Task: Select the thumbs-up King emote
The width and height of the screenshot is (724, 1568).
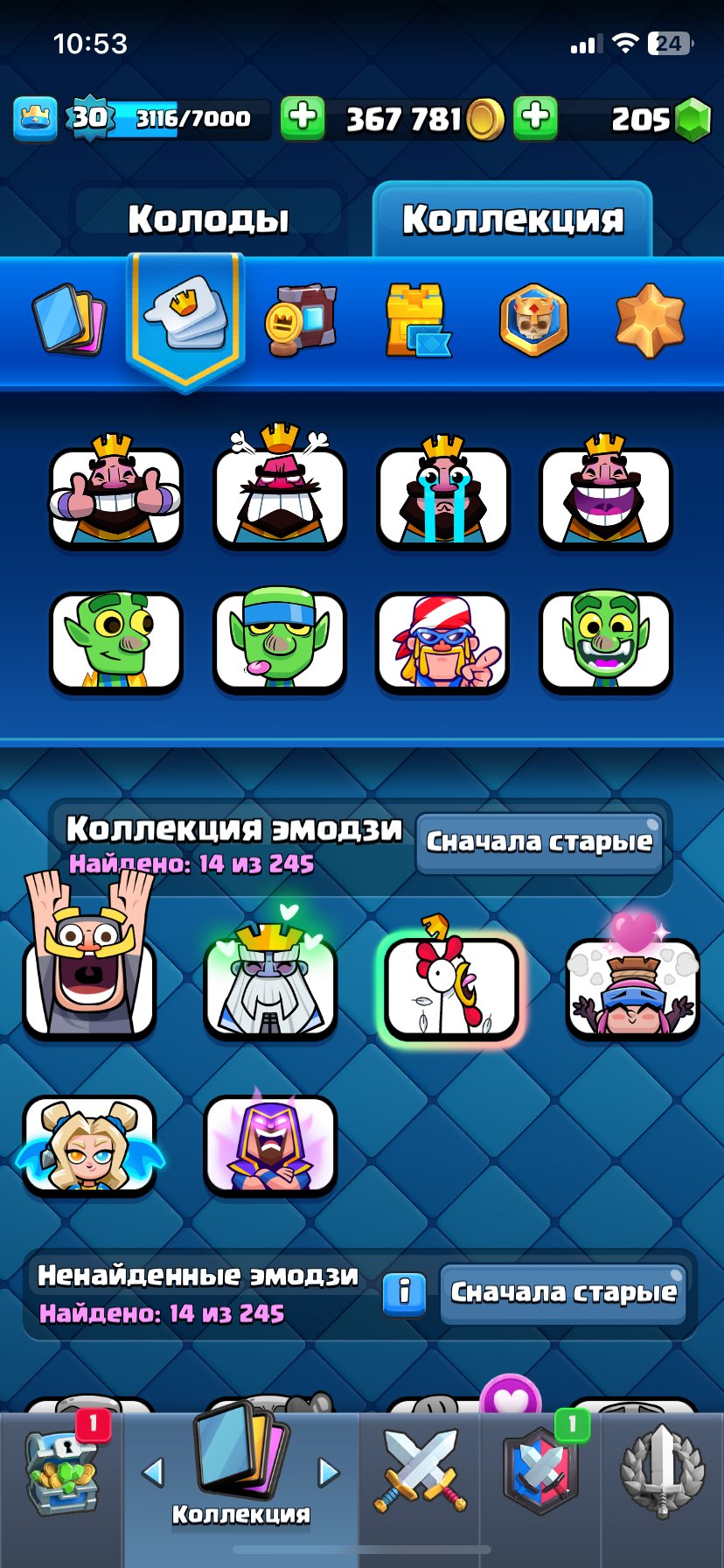Action: pos(115,494)
